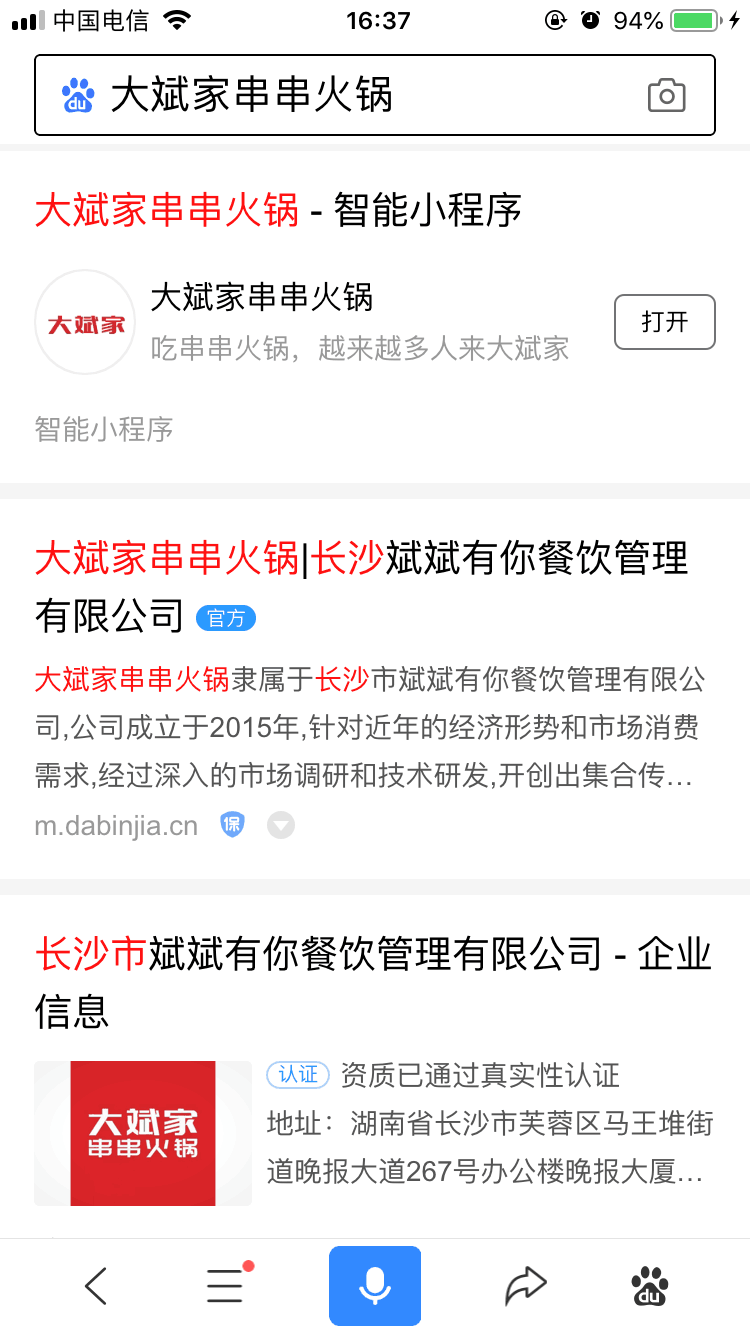The image size is (750, 1334).
Task: Click the 认证 verification badge
Action: point(297,1075)
